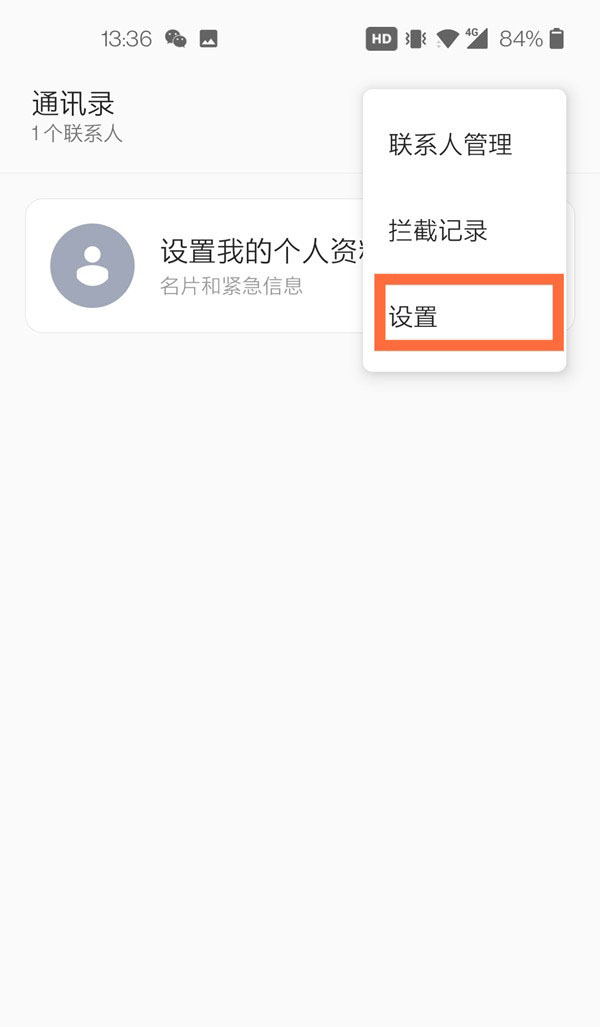Open 联系人管理 from the menu
Viewport: 600px width, 1027px height.
(x=464, y=145)
